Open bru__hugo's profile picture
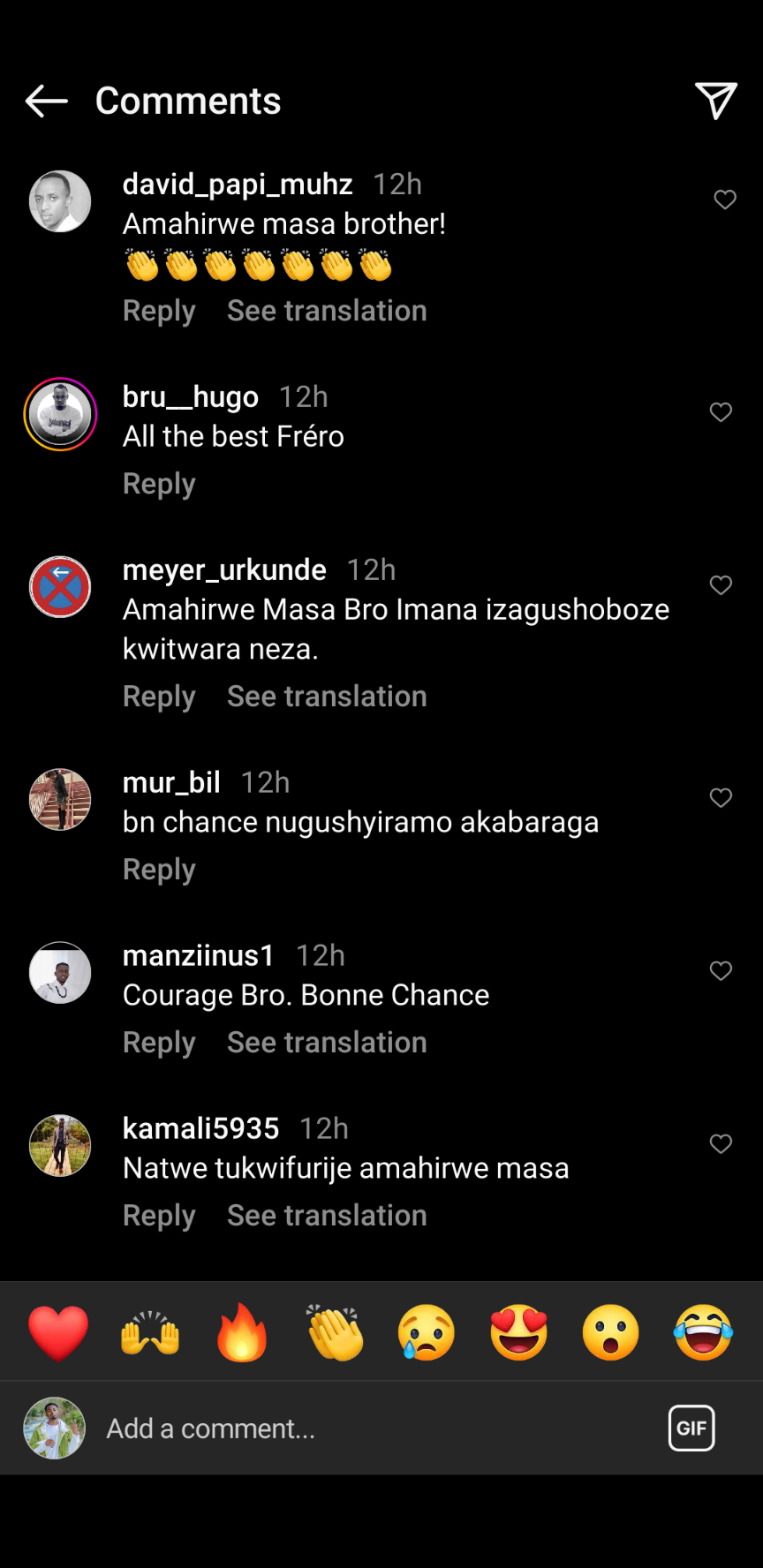 point(60,414)
